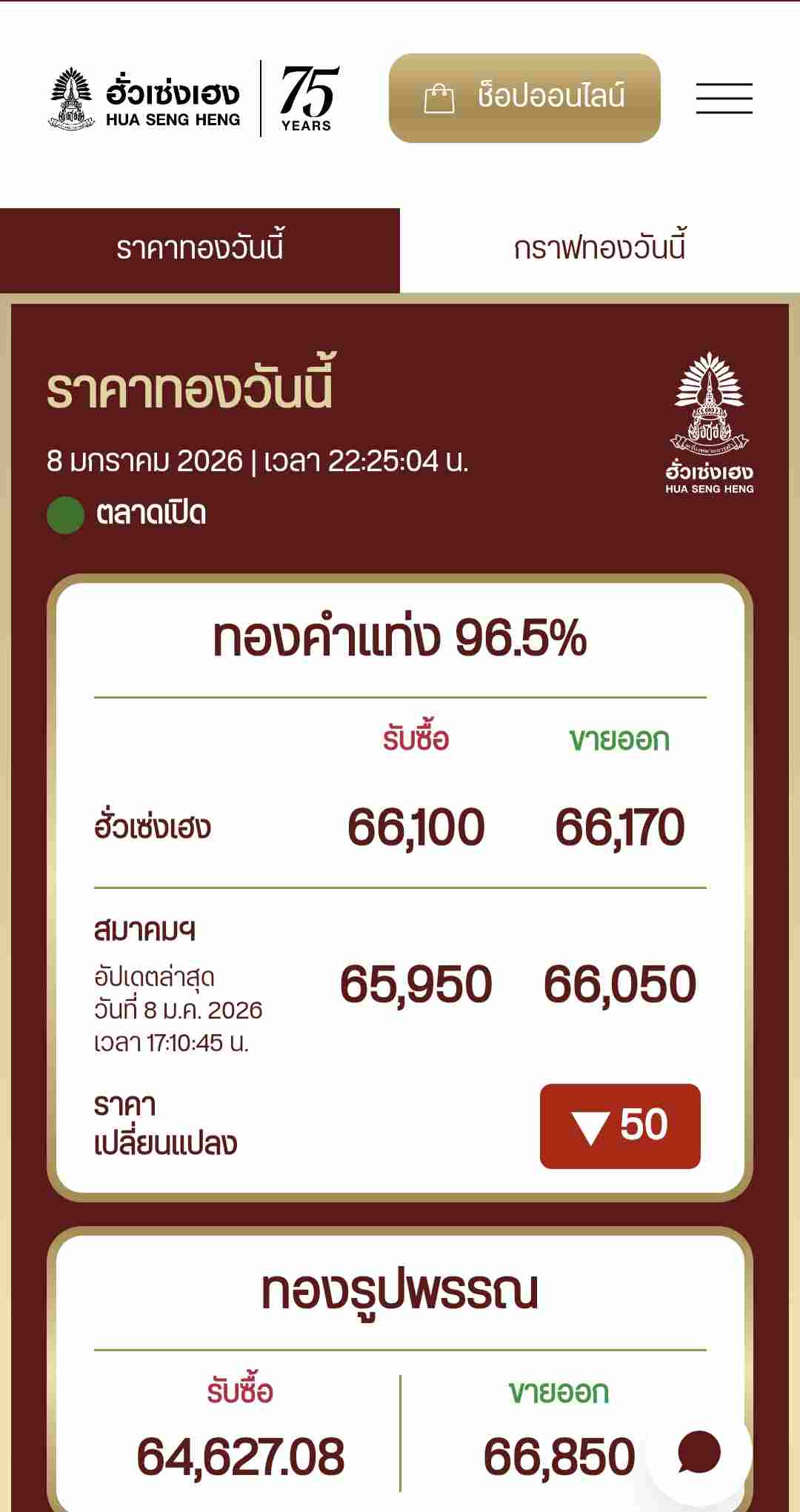Open the chat bubble button

point(699,1453)
